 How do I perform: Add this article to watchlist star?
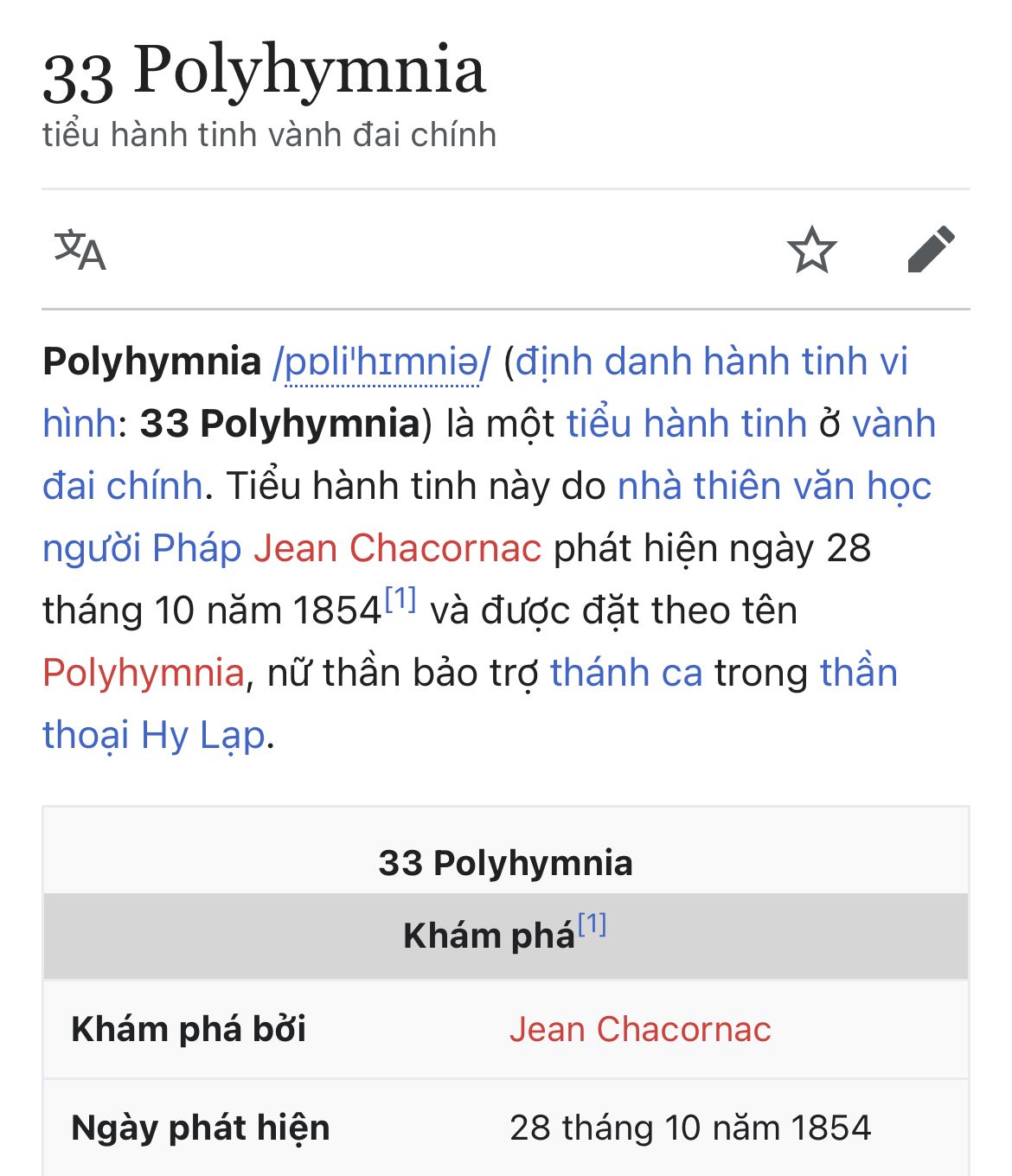pyautogui.click(x=811, y=251)
